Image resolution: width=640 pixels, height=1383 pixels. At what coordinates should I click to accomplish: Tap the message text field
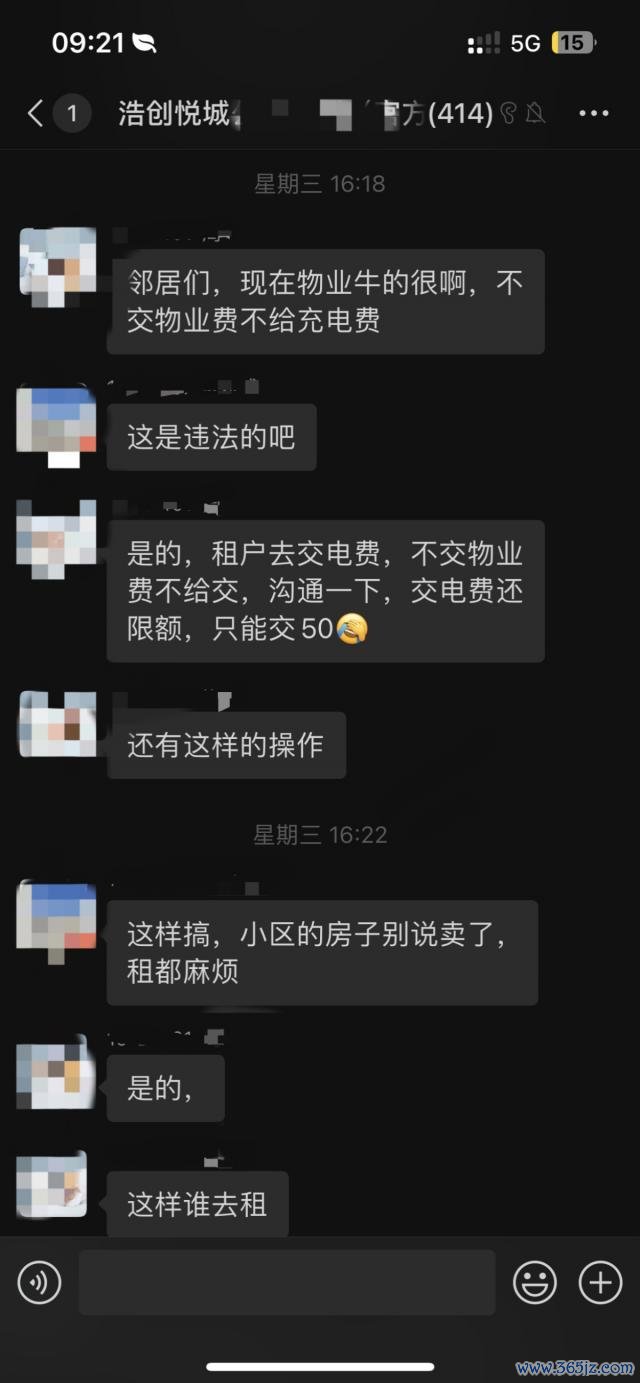[x=287, y=1282]
